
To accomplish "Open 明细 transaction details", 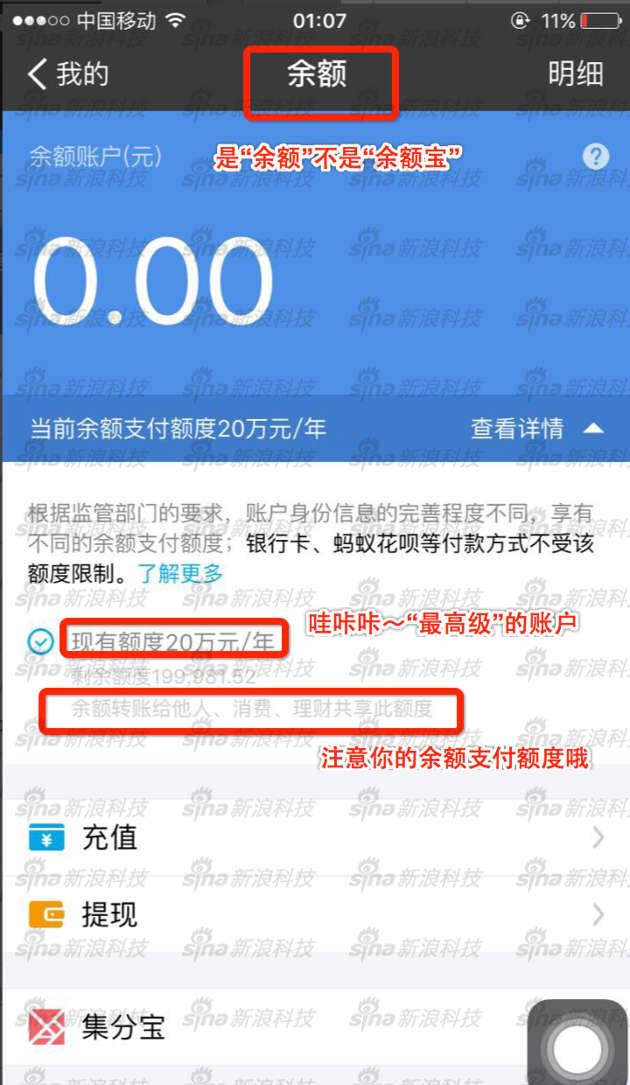I will click(575, 74).
